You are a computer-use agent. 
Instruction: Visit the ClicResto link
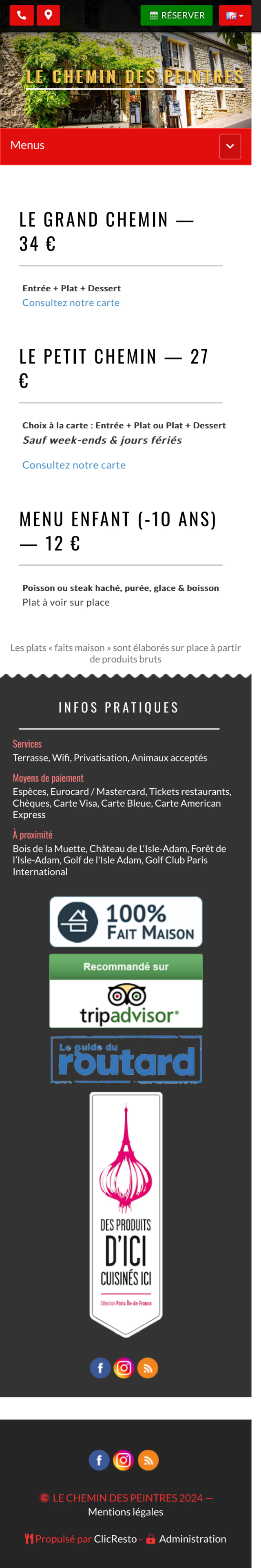click(115, 1538)
